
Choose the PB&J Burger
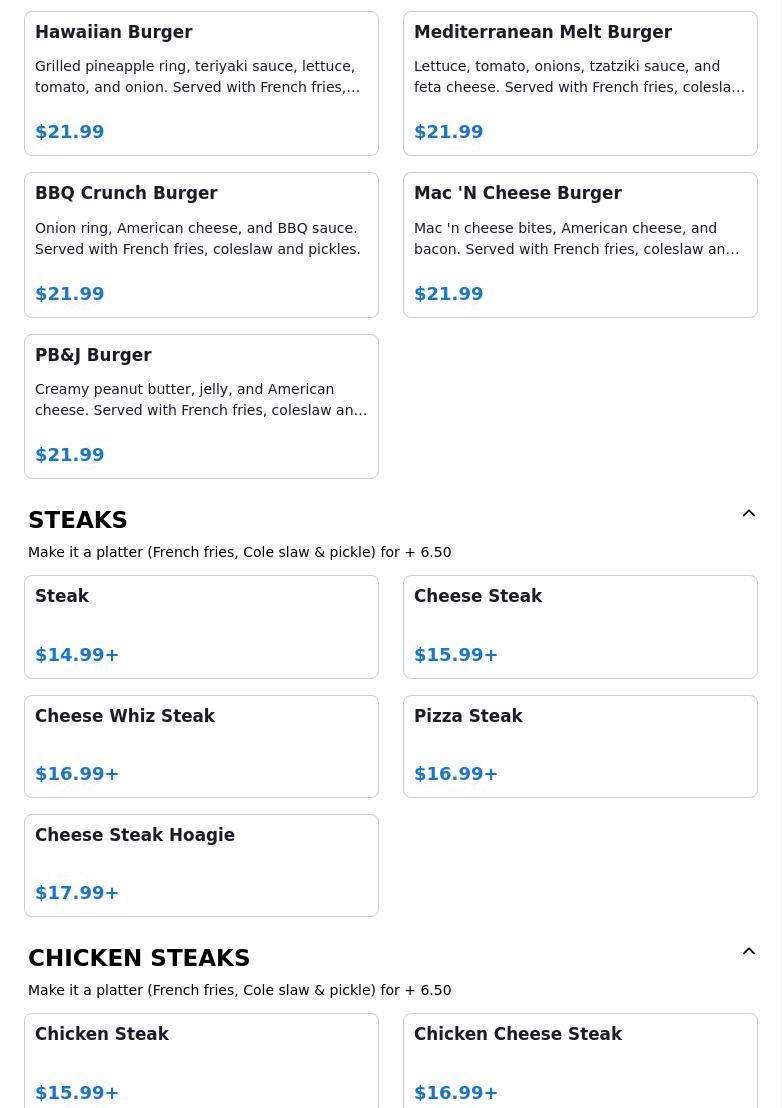[201, 406]
